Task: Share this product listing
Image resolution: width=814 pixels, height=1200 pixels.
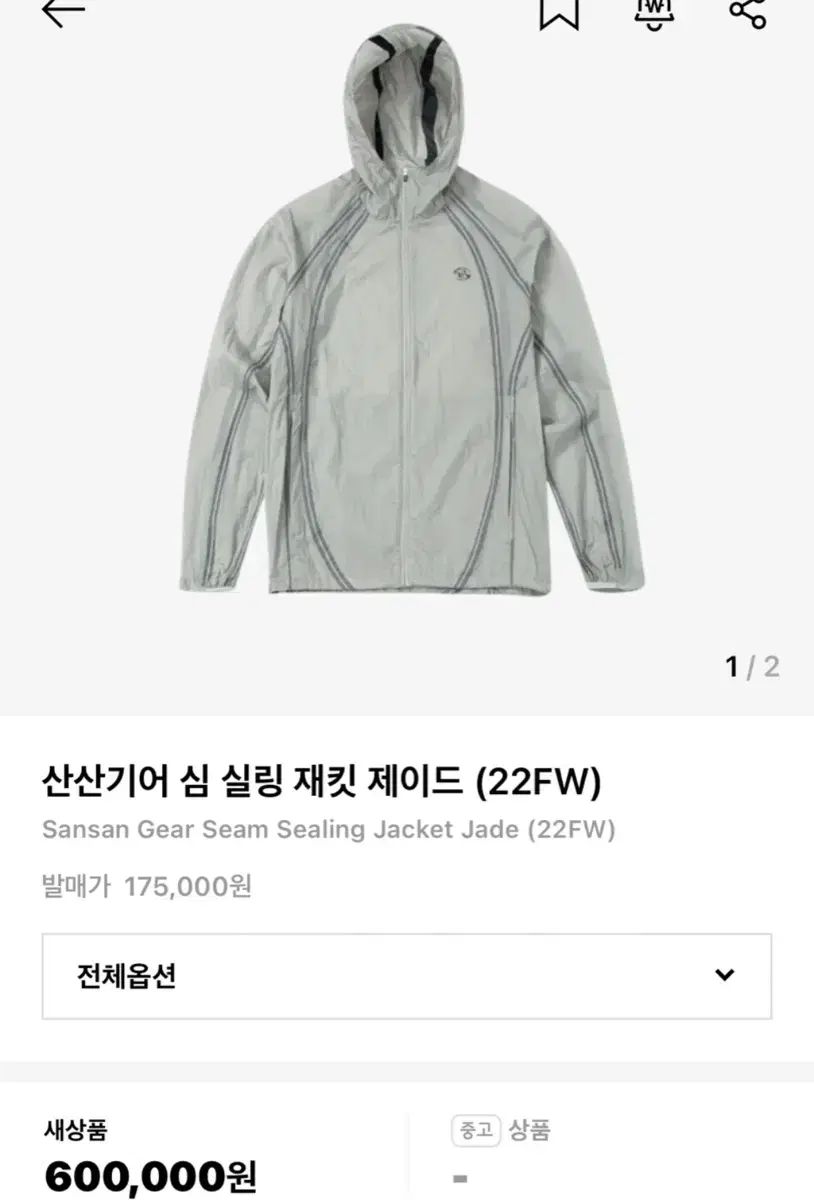Action: coord(746,12)
